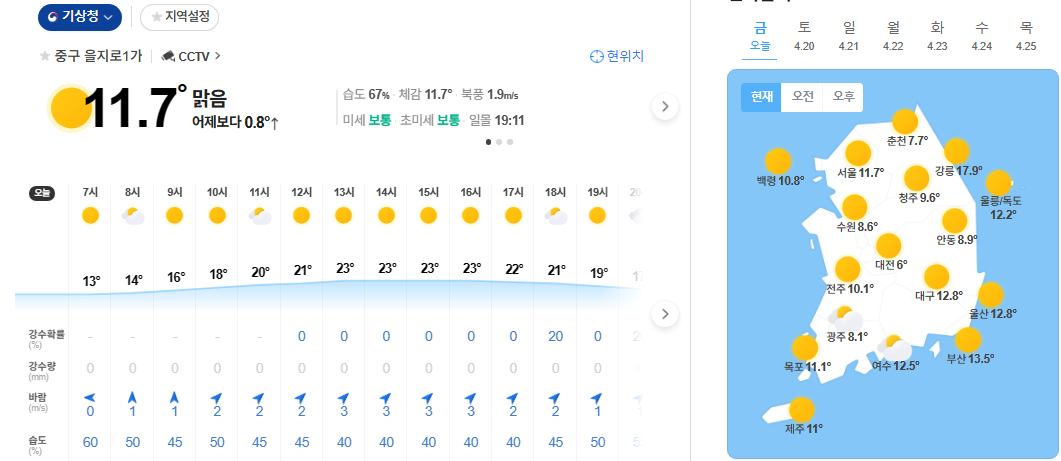Select the 토 4.20 day tab

coord(804,35)
